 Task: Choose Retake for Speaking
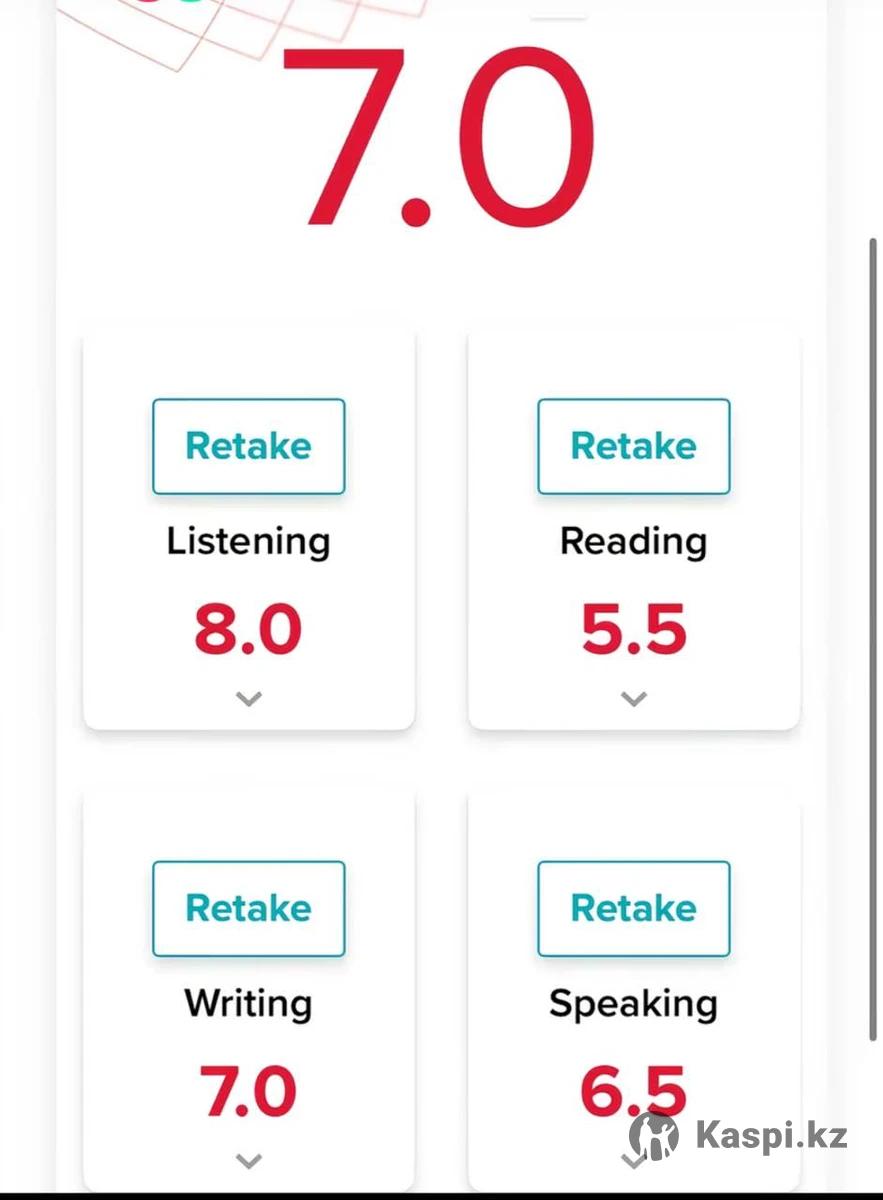(x=633, y=908)
